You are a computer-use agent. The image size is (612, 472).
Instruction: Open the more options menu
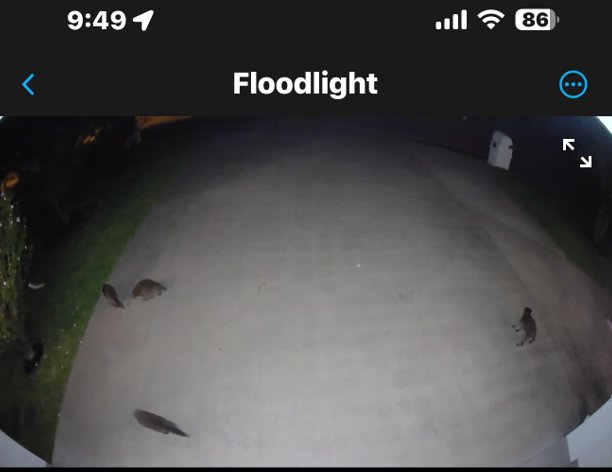[x=573, y=84]
